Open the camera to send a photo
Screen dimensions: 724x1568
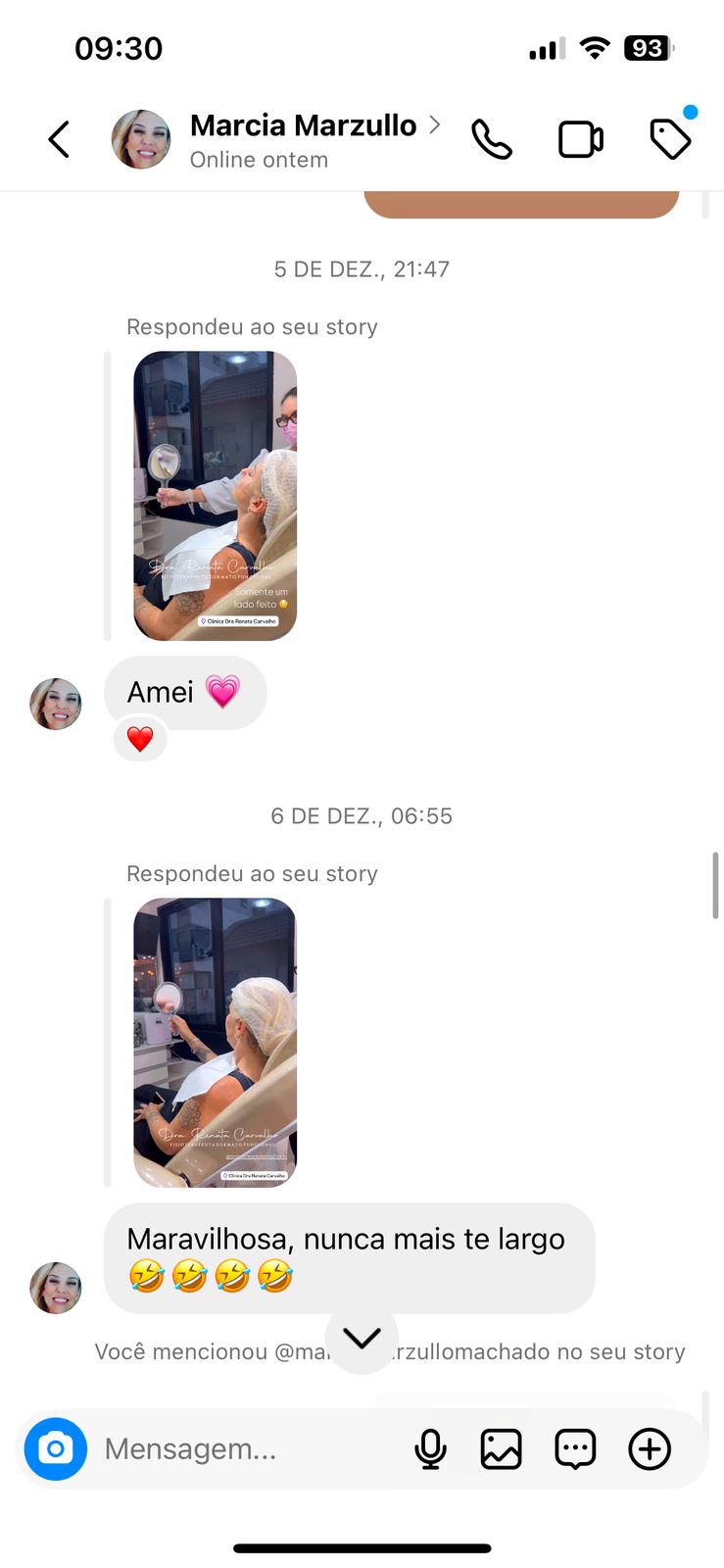[56, 1448]
